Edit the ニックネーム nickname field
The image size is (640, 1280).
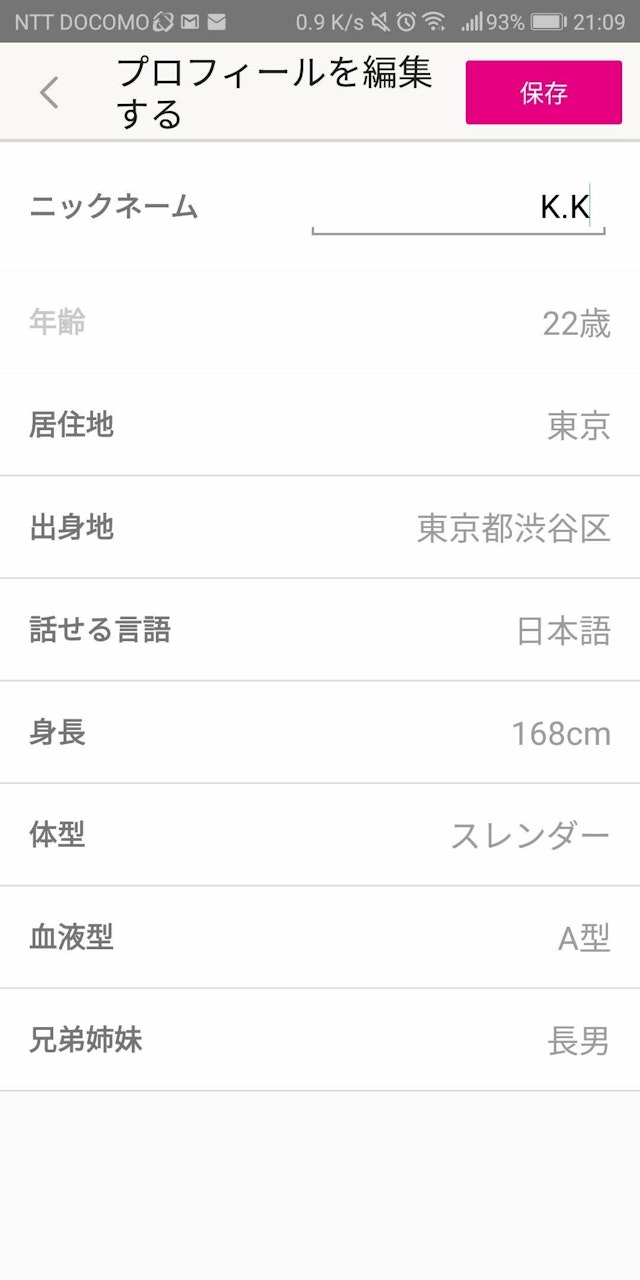click(x=458, y=208)
